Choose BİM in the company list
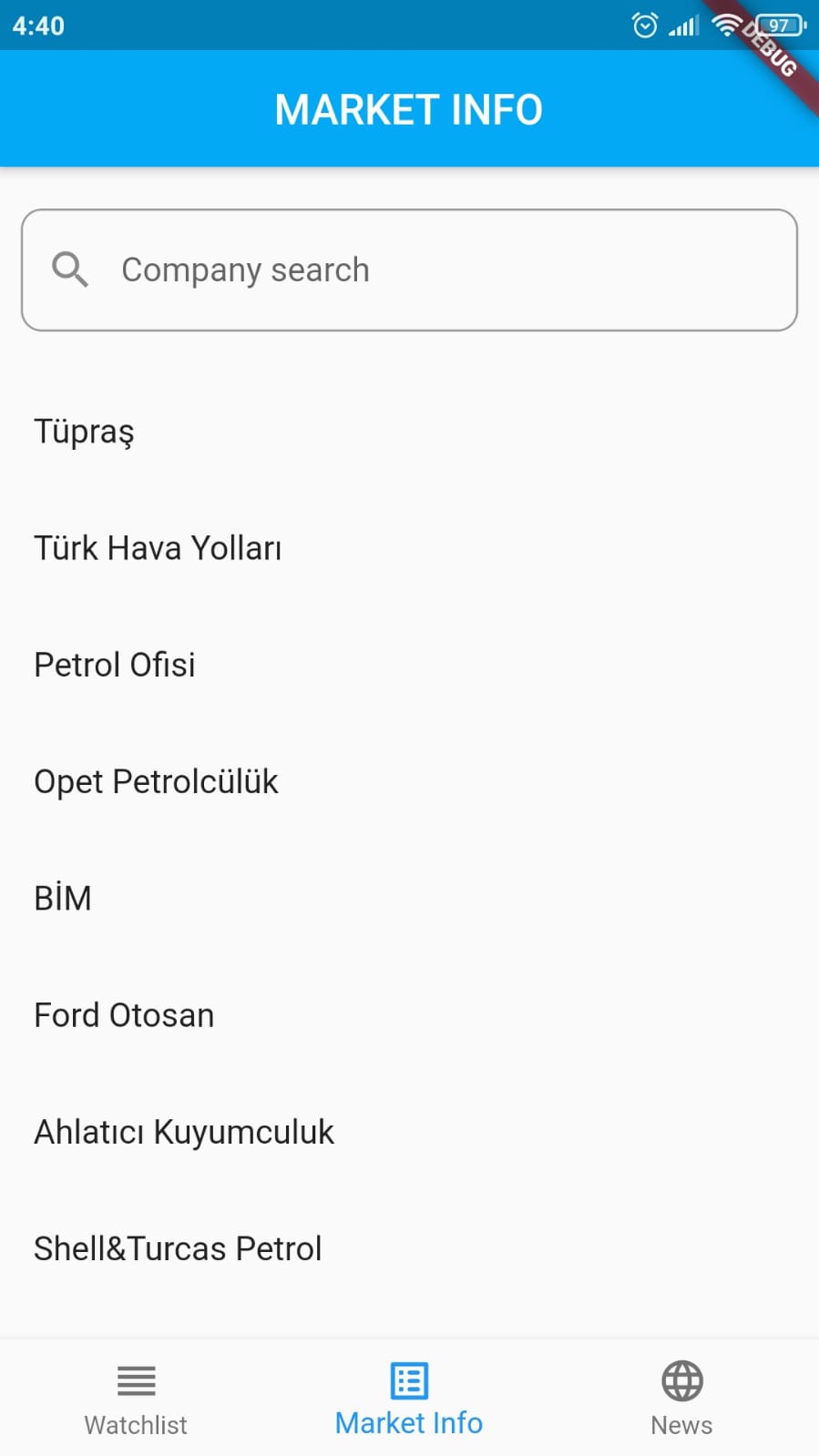819x1456 pixels. (x=63, y=899)
